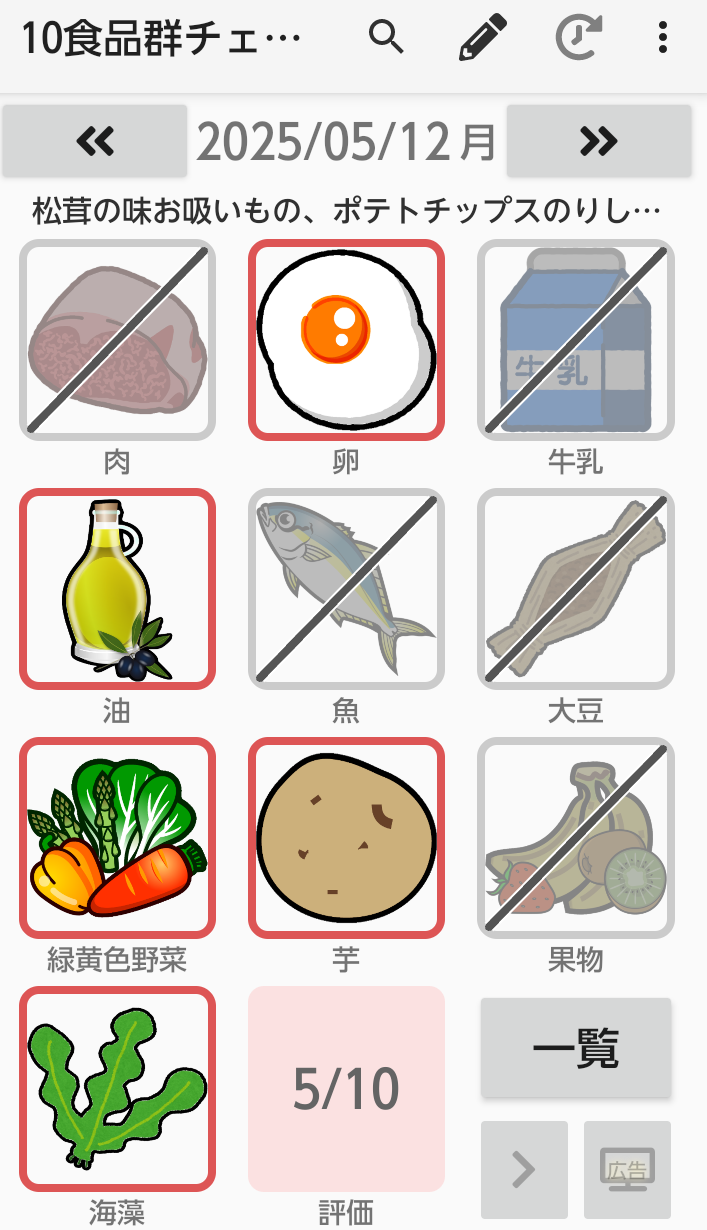Uncheck the 芋 (potato) tile
This screenshot has width=707, height=1230.
coord(346,838)
